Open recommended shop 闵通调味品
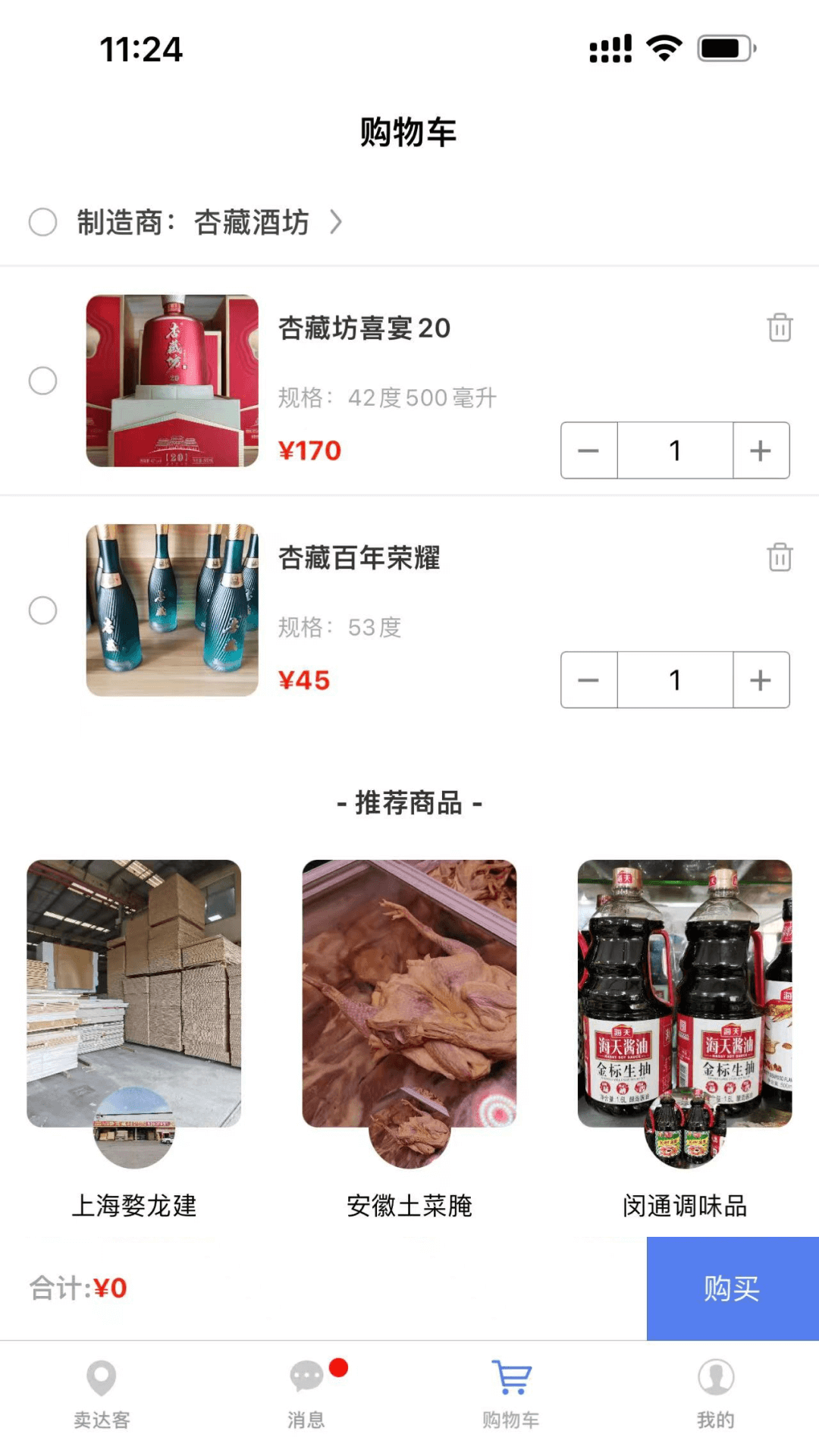 pos(685,993)
